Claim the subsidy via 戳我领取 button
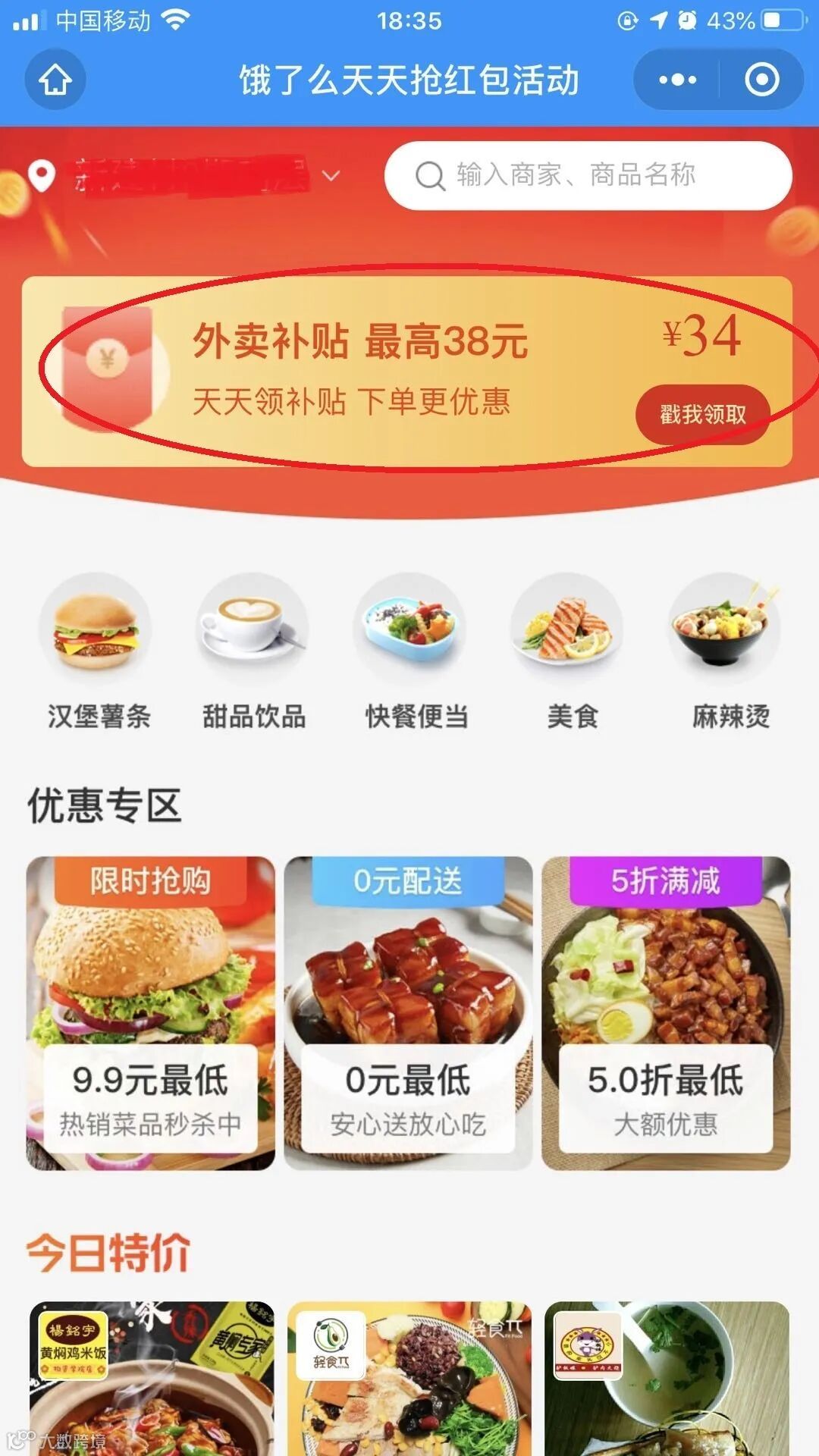 (702, 415)
